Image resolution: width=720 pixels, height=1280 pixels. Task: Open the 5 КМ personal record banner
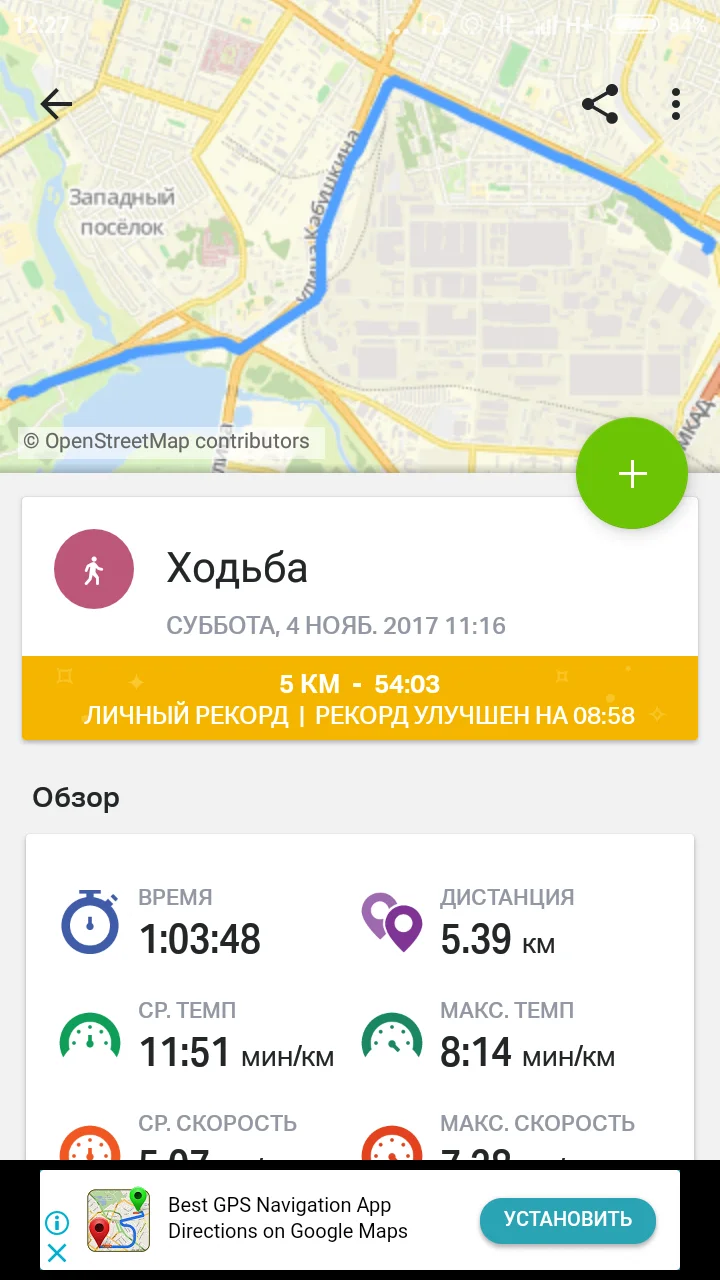point(360,698)
